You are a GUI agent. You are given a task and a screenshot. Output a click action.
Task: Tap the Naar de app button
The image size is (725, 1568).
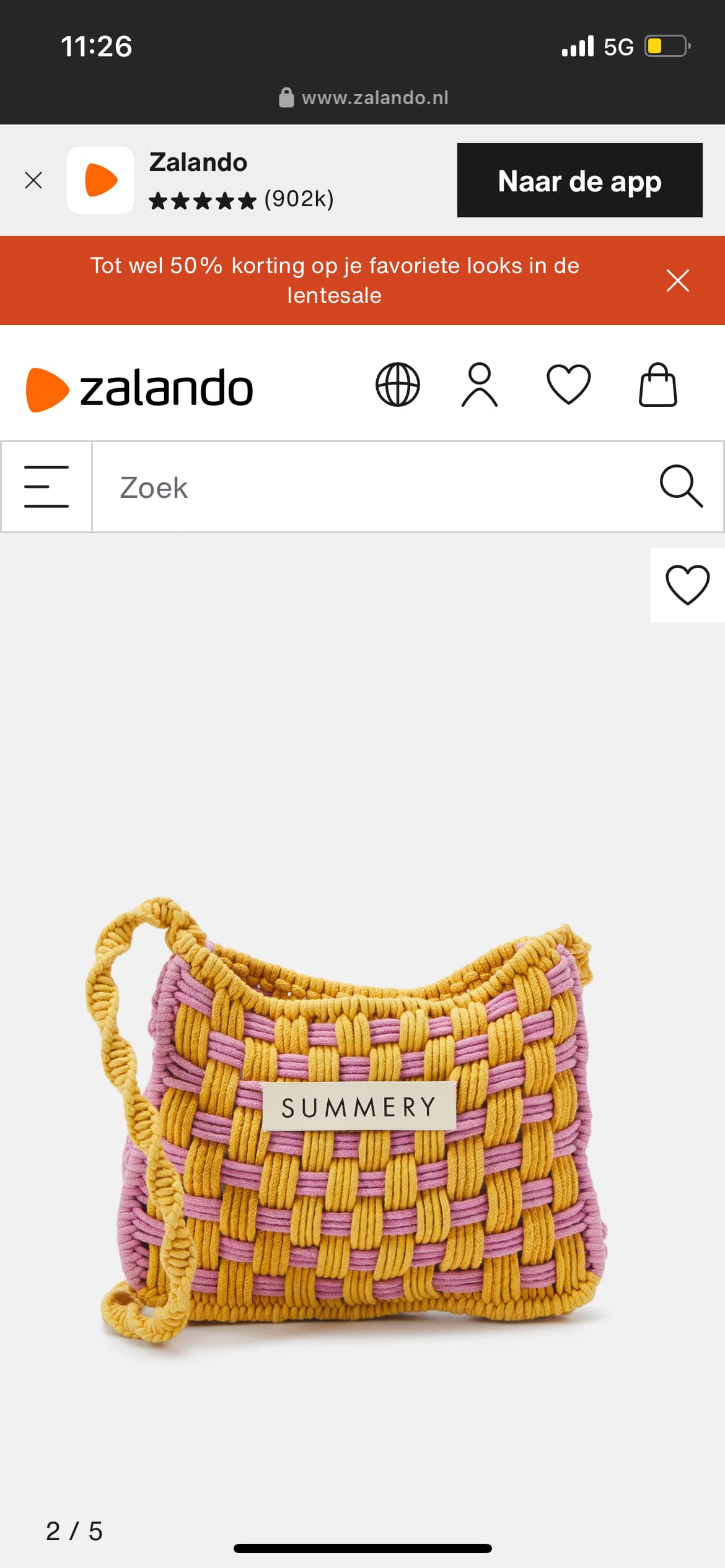pyautogui.click(x=579, y=180)
